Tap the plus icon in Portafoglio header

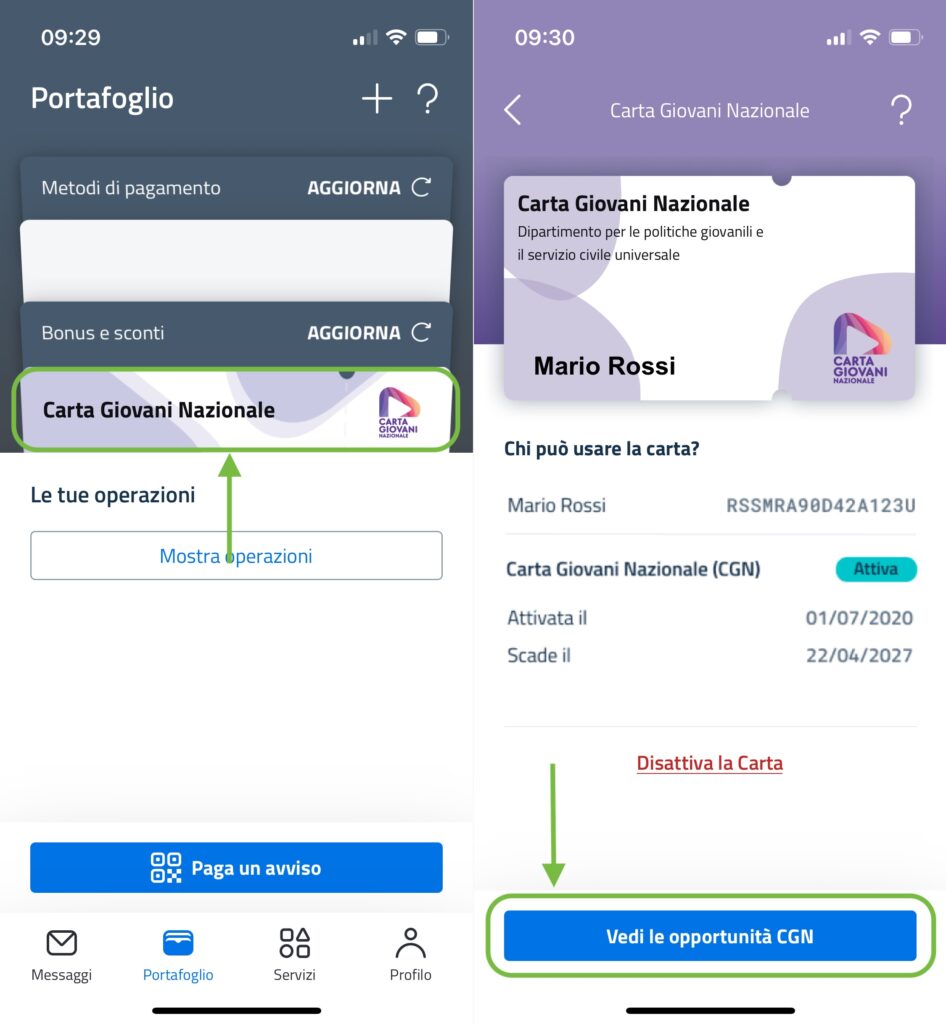tap(377, 98)
